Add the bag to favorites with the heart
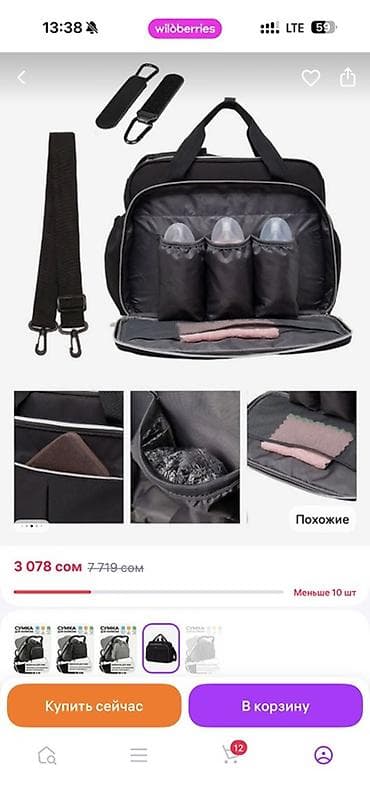 coord(311,78)
